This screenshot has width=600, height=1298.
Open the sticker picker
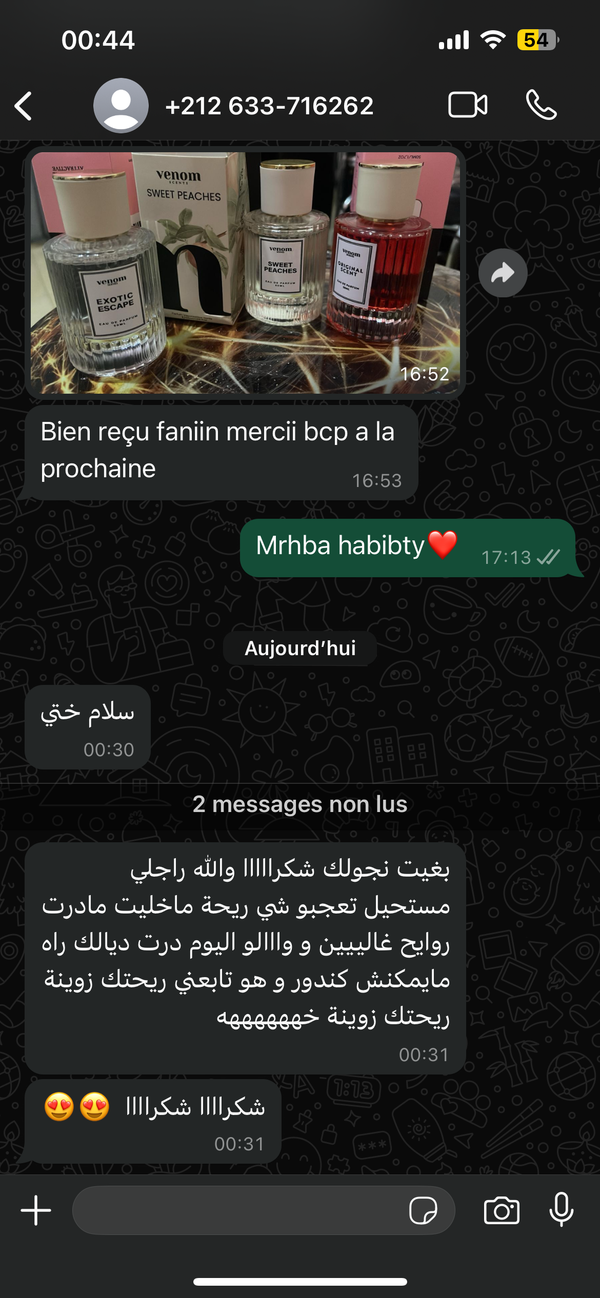[424, 1211]
